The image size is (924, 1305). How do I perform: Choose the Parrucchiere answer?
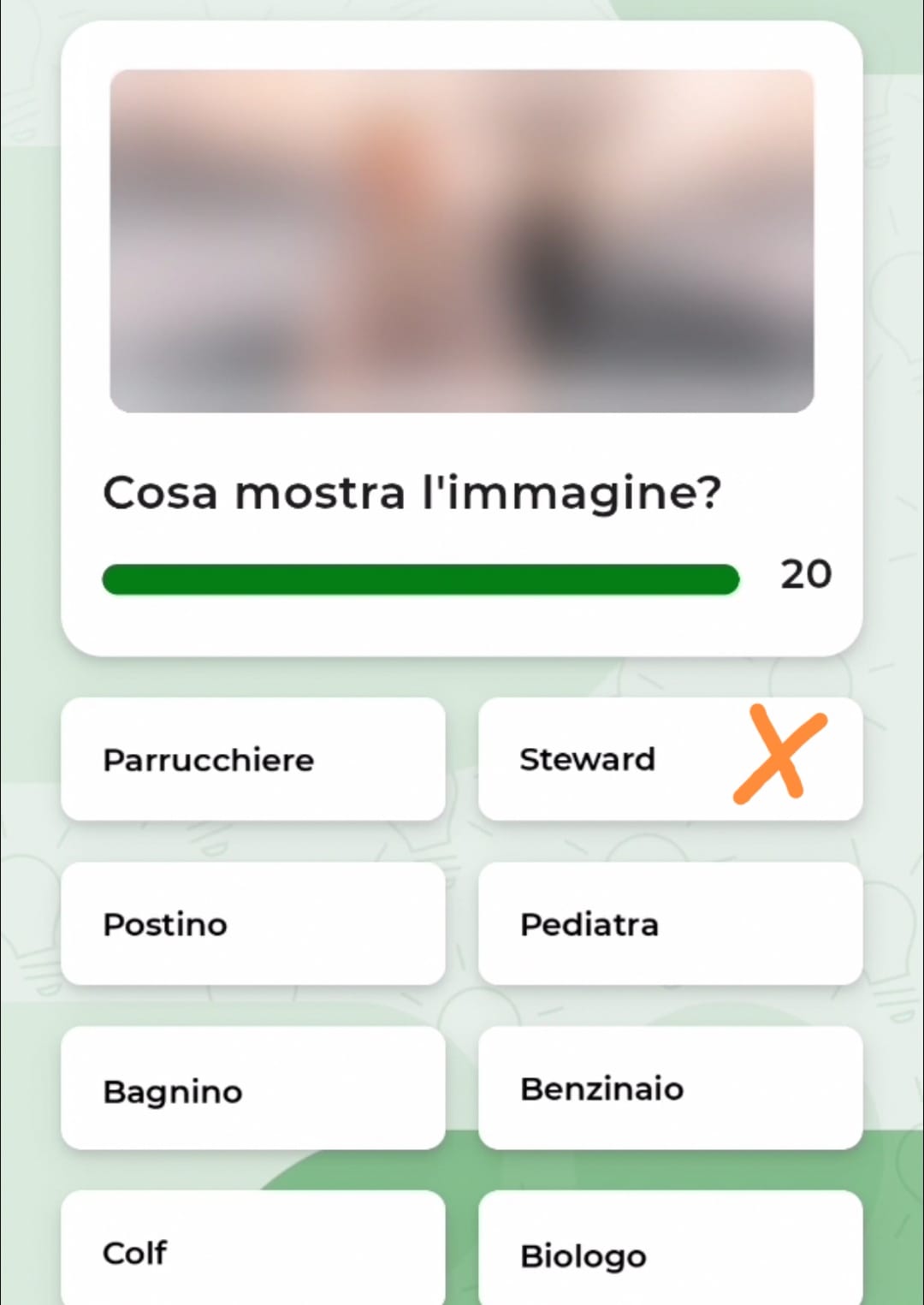pos(252,759)
